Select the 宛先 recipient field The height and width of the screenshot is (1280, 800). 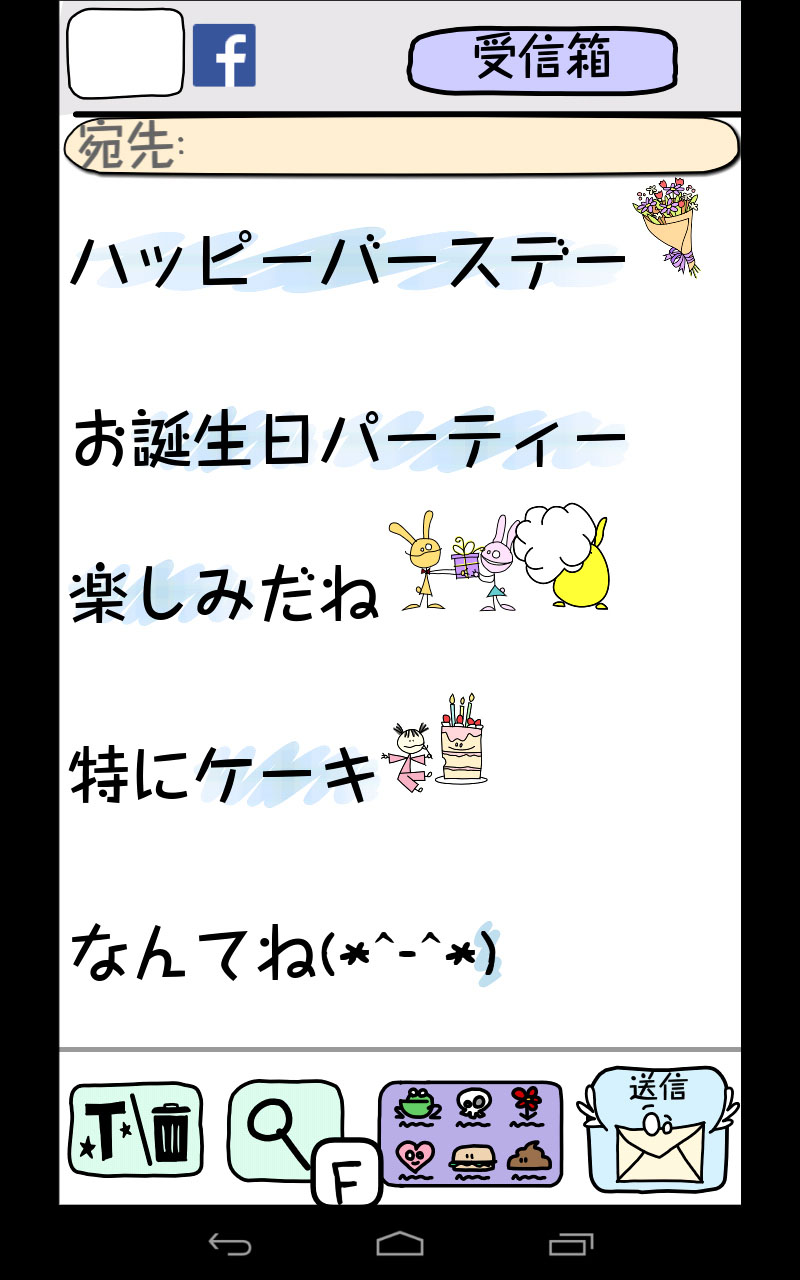click(x=401, y=146)
